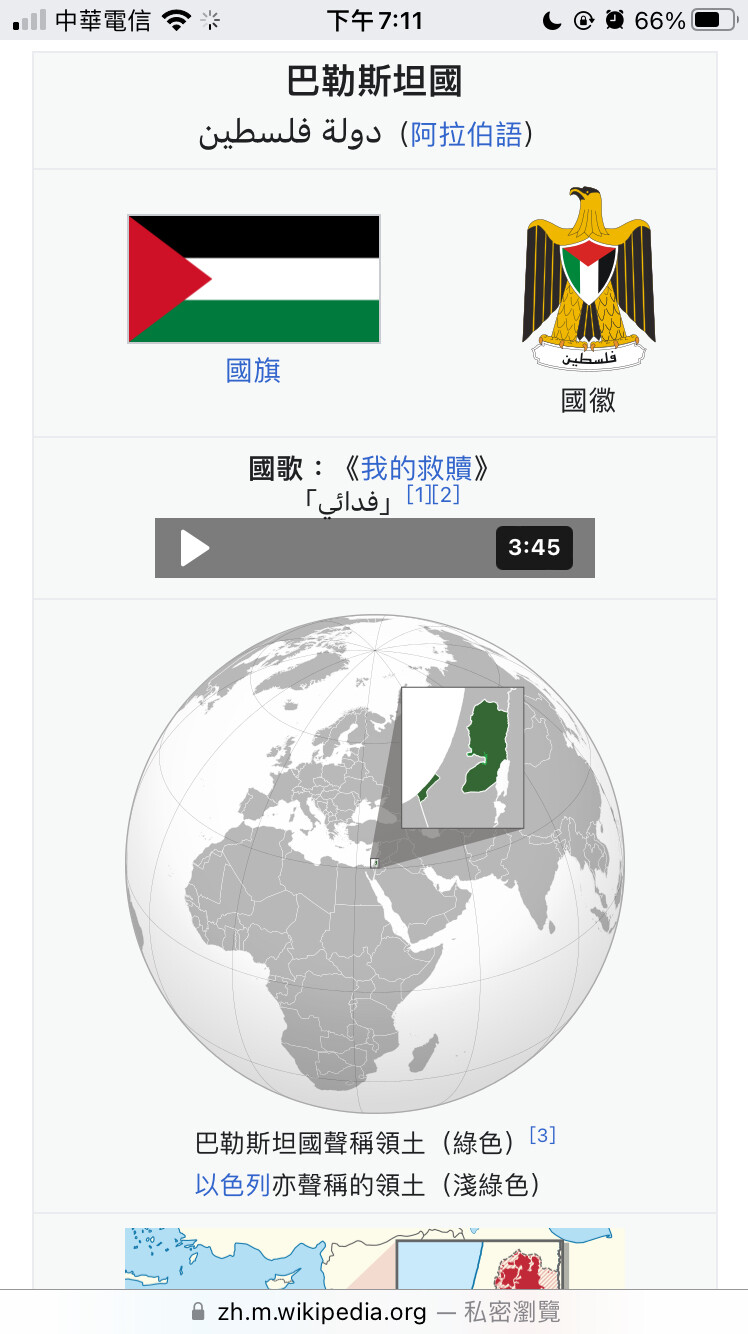Play the national anthem audio
748x1334 pixels.
195,548
